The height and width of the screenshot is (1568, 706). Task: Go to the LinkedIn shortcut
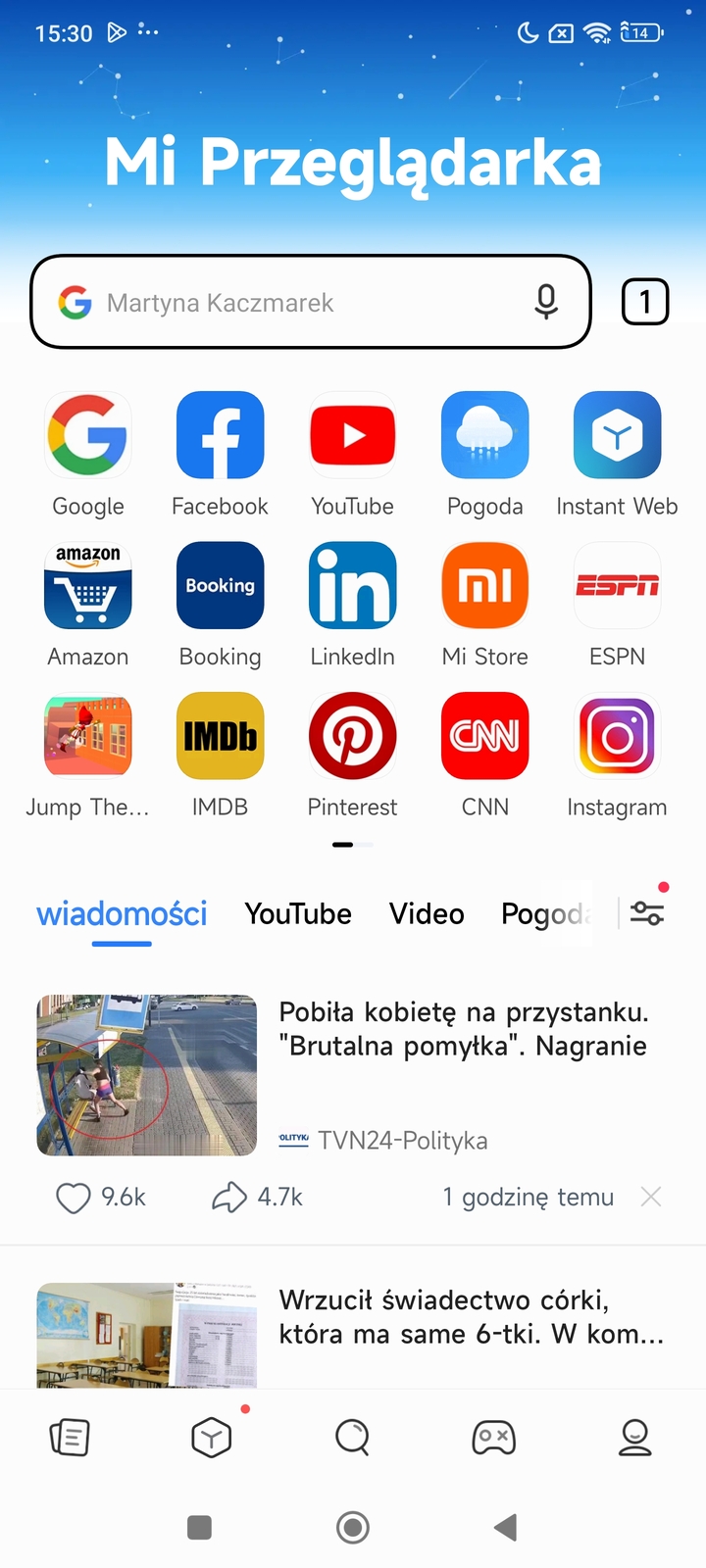point(352,586)
